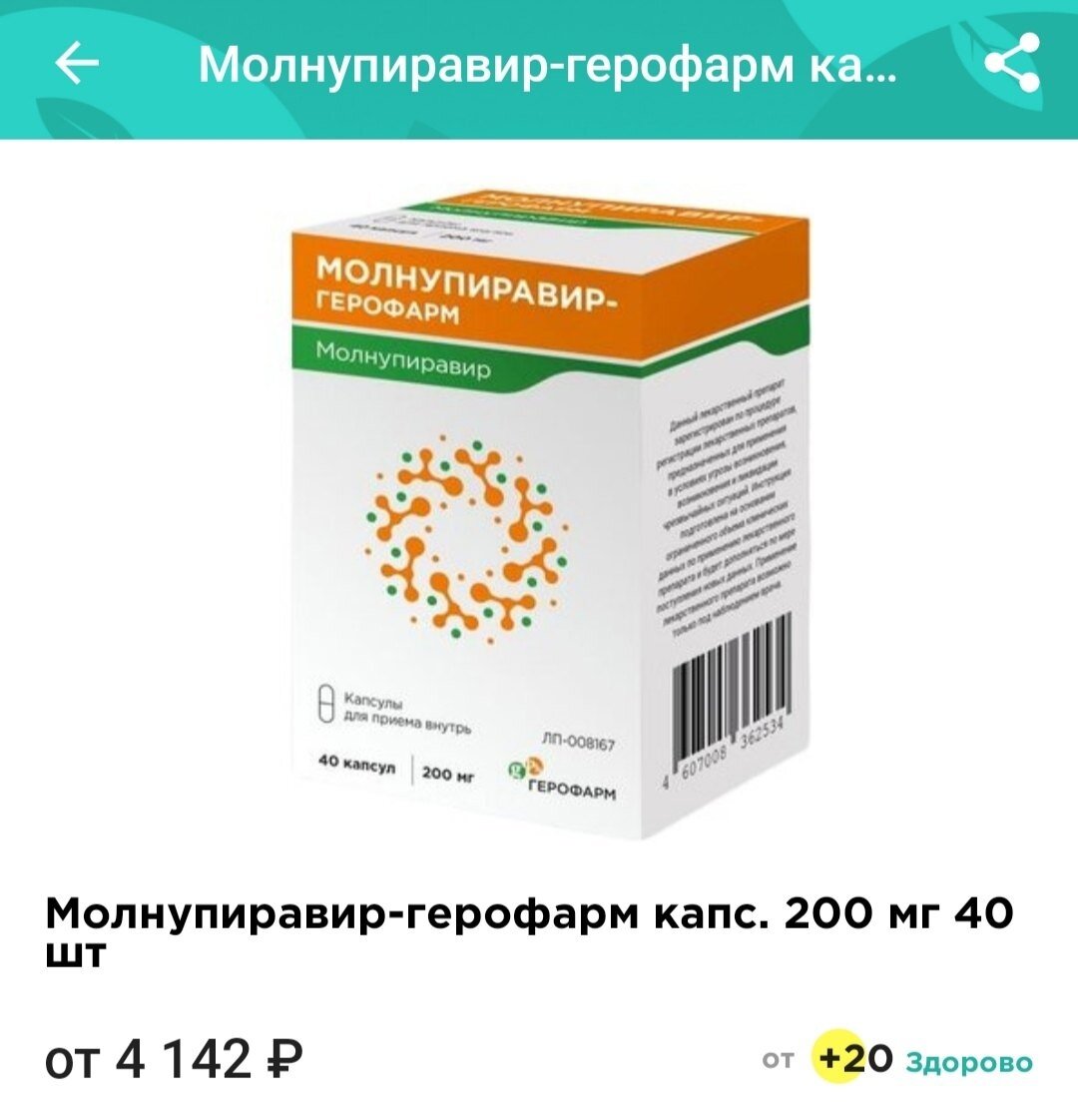
Task: Tap the capsule pictogram on the box
Action: (x=324, y=705)
